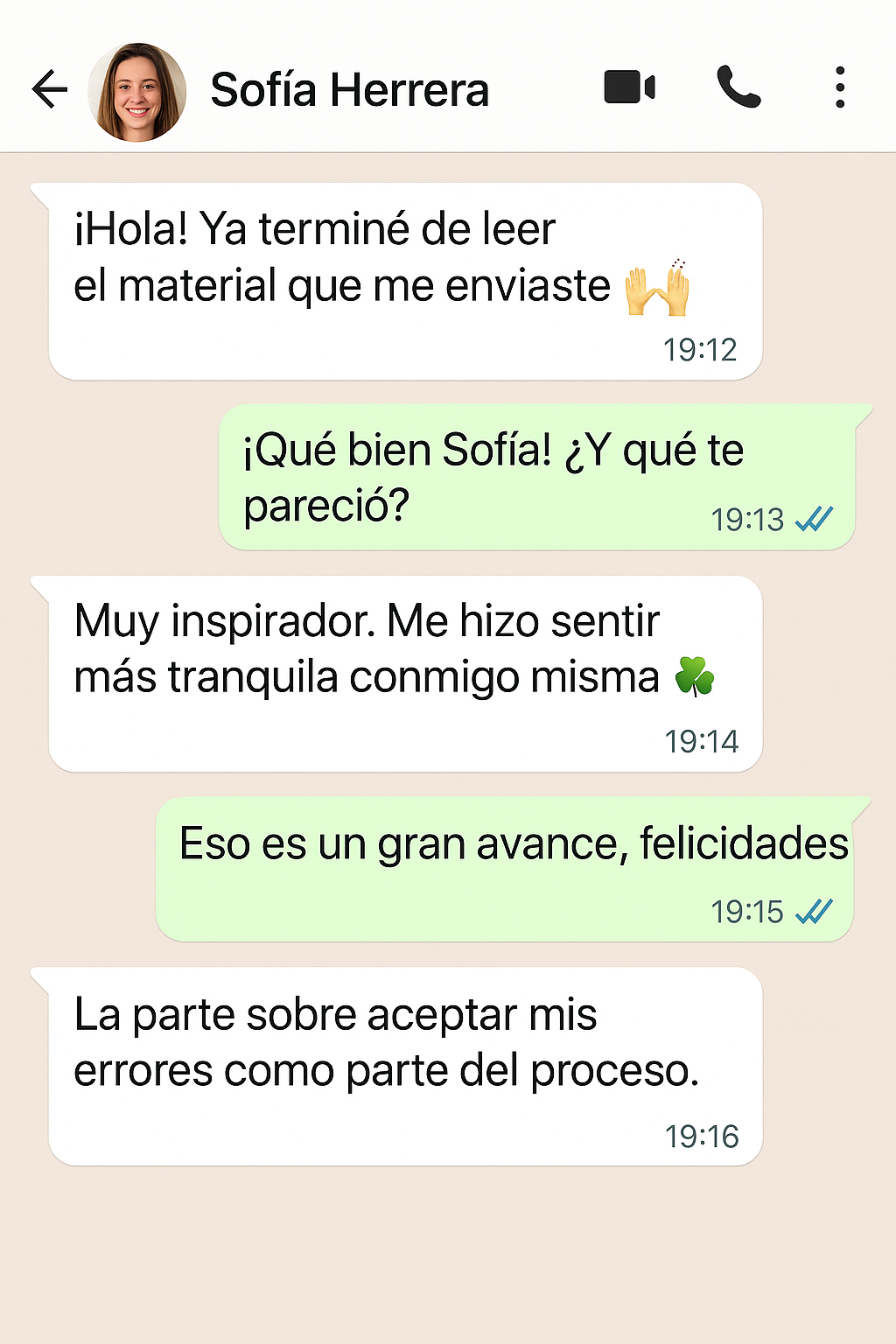Start a voice call with Sofía
The width and height of the screenshot is (896, 1344).
(x=738, y=87)
